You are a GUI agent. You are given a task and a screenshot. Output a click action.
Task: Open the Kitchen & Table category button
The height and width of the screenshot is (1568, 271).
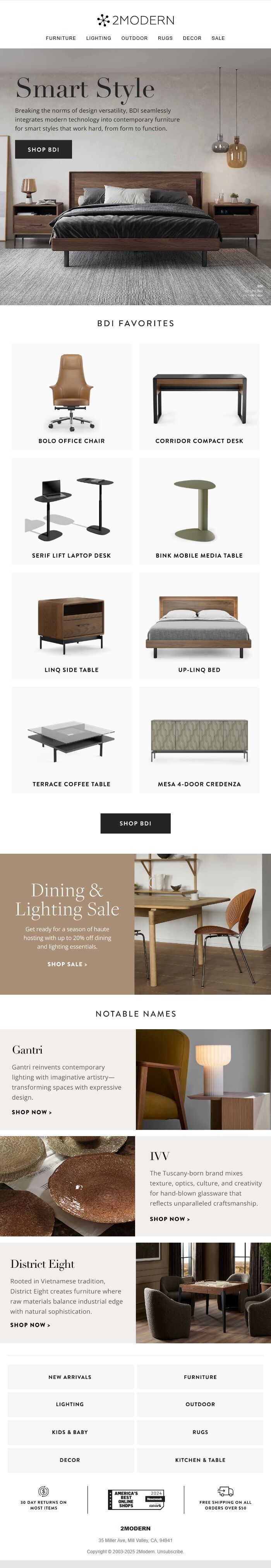click(201, 1460)
